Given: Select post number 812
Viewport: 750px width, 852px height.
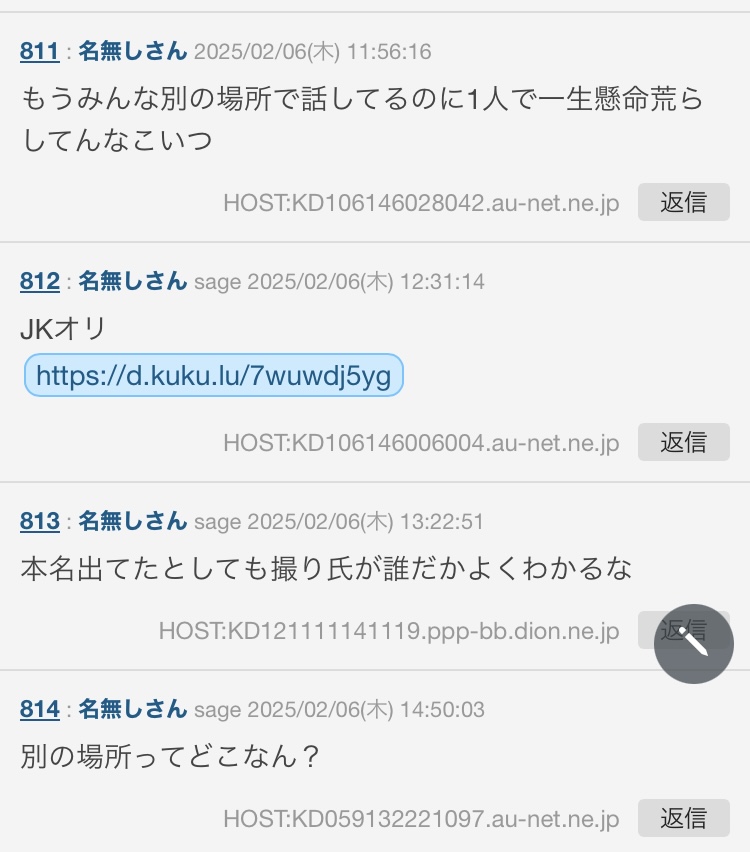Looking at the screenshot, I should pos(38,281).
